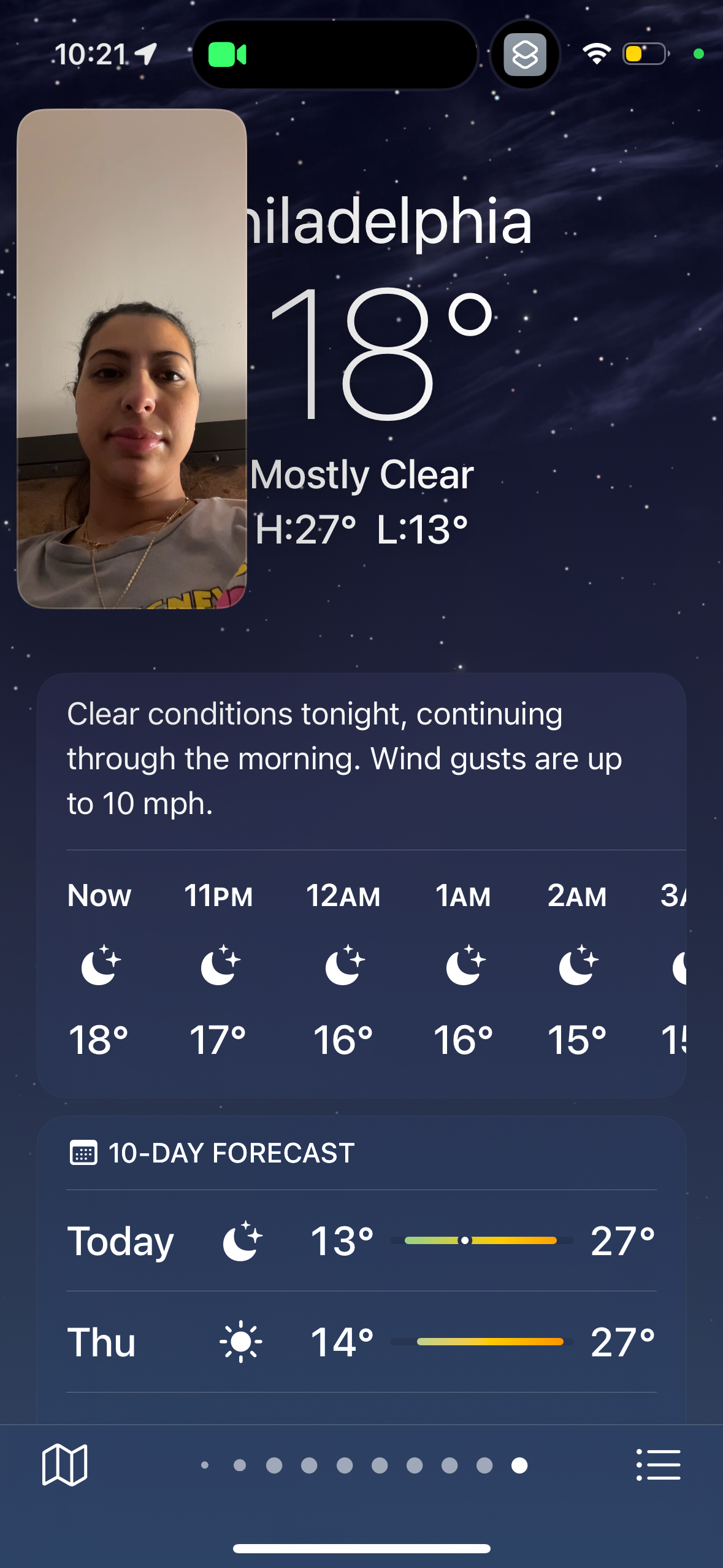Open the Shortcuts pill in the status bar
The image size is (723, 1568).
(525, 55)
